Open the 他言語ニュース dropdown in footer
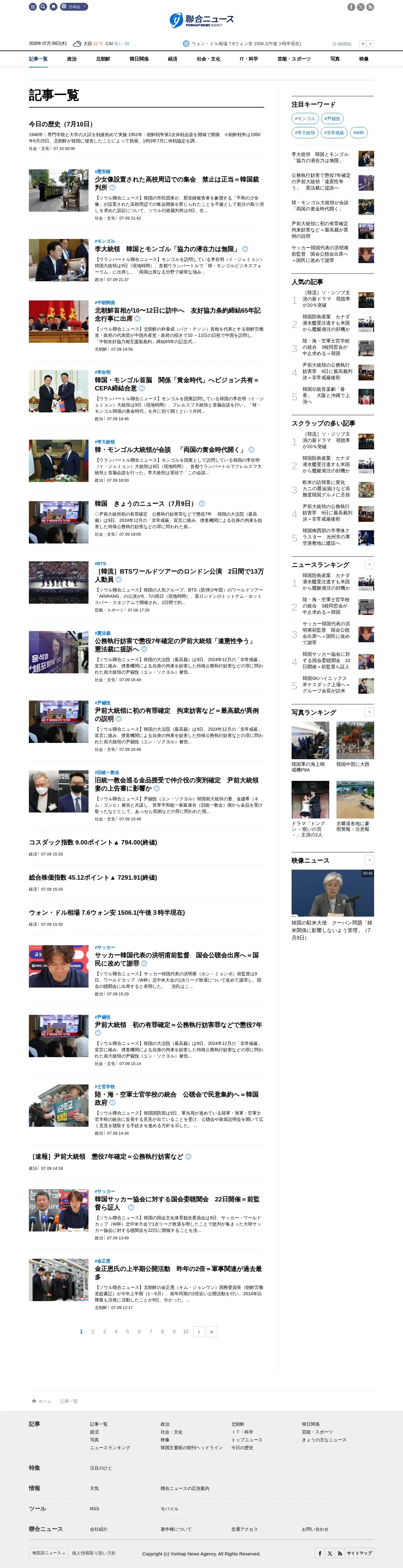Image resolution: width=403 pixels, height=1568 pixels. pyautogui.click(x=47, y=1553)
